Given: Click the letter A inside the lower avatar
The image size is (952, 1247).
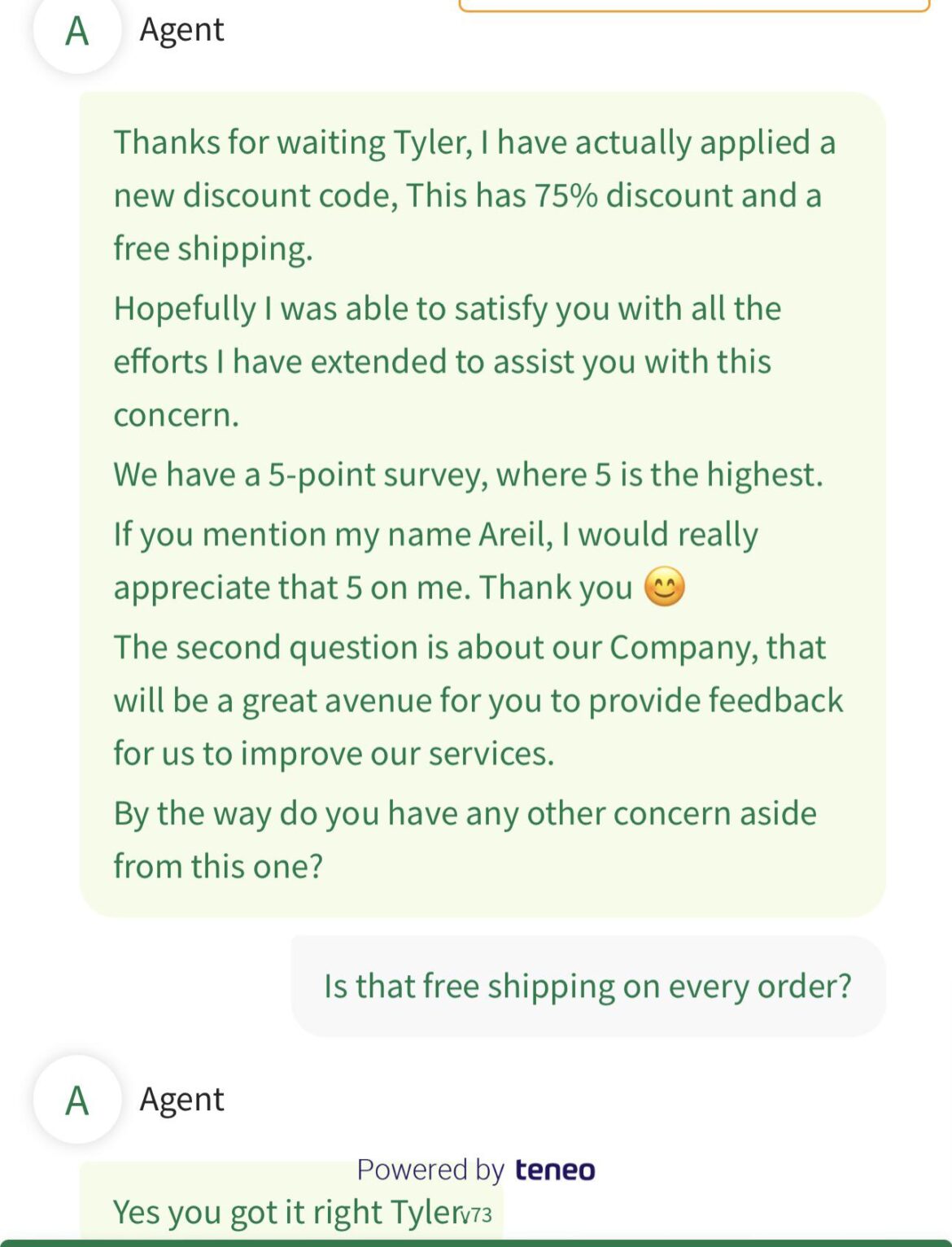Looking at the screenshot, I should (x=77, y=1099).
